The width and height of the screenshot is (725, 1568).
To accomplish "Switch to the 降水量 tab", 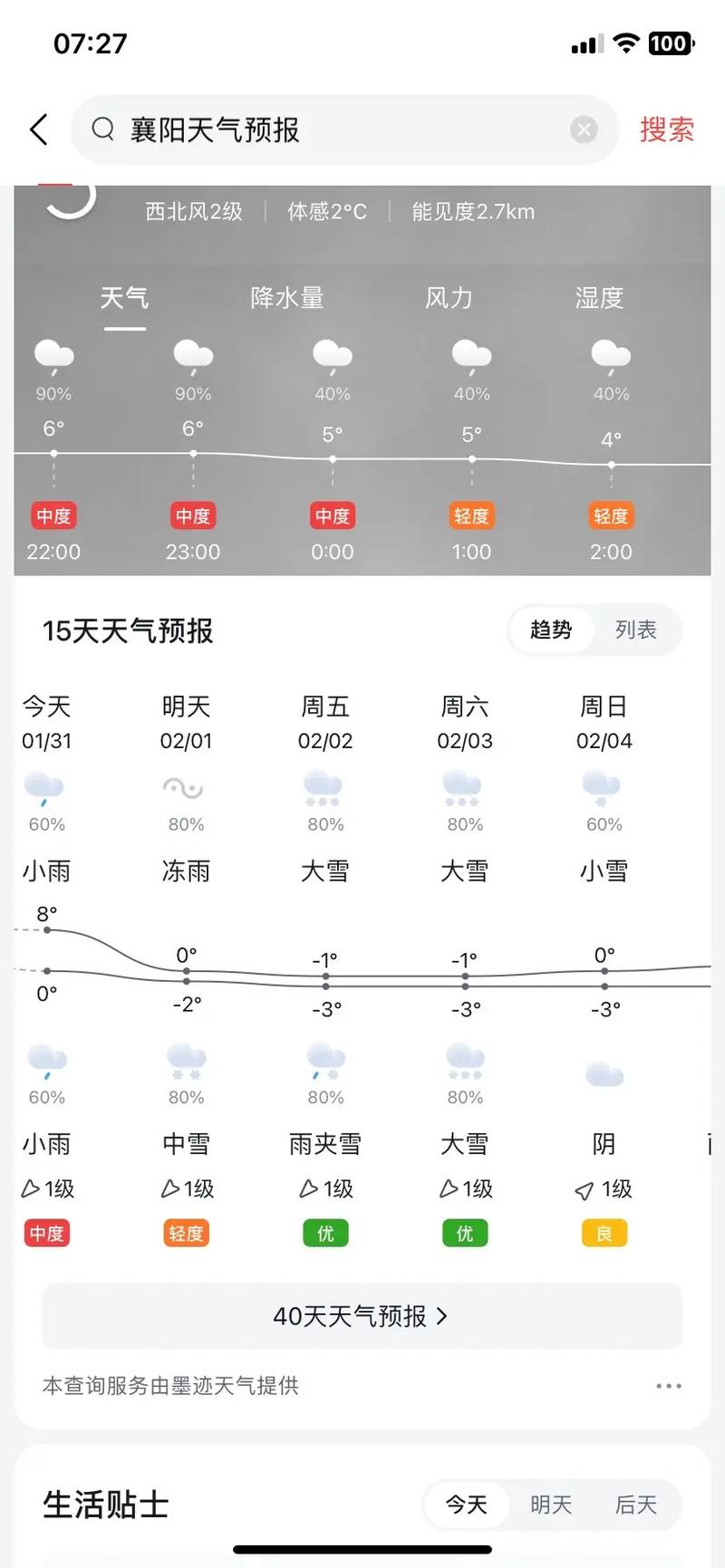I will click(x=286, y=298).
